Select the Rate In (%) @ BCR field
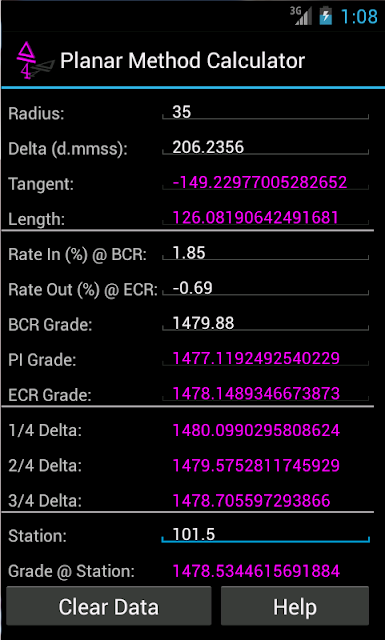Viewport: 385px width, 640px height. (265, 253)
